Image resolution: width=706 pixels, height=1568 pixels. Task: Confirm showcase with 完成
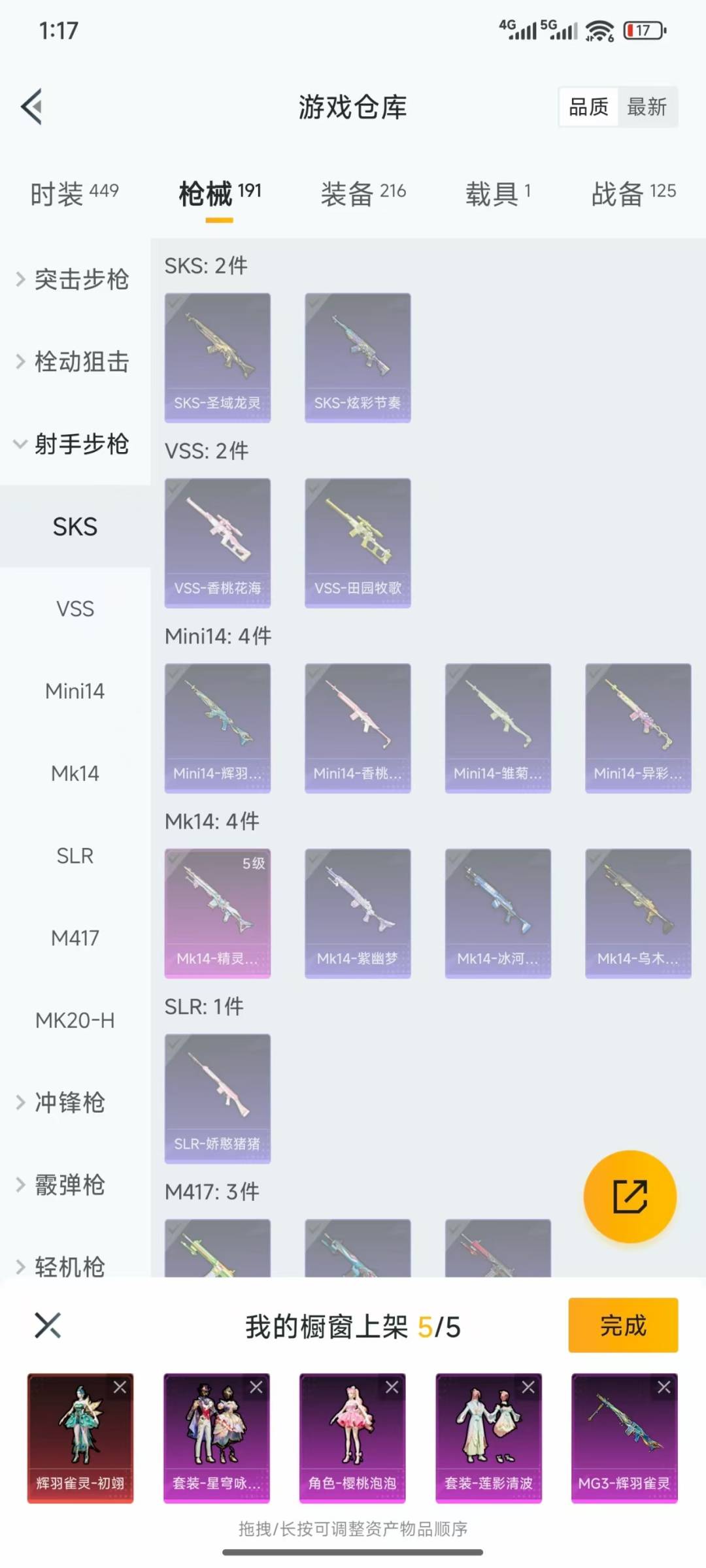623,1326
